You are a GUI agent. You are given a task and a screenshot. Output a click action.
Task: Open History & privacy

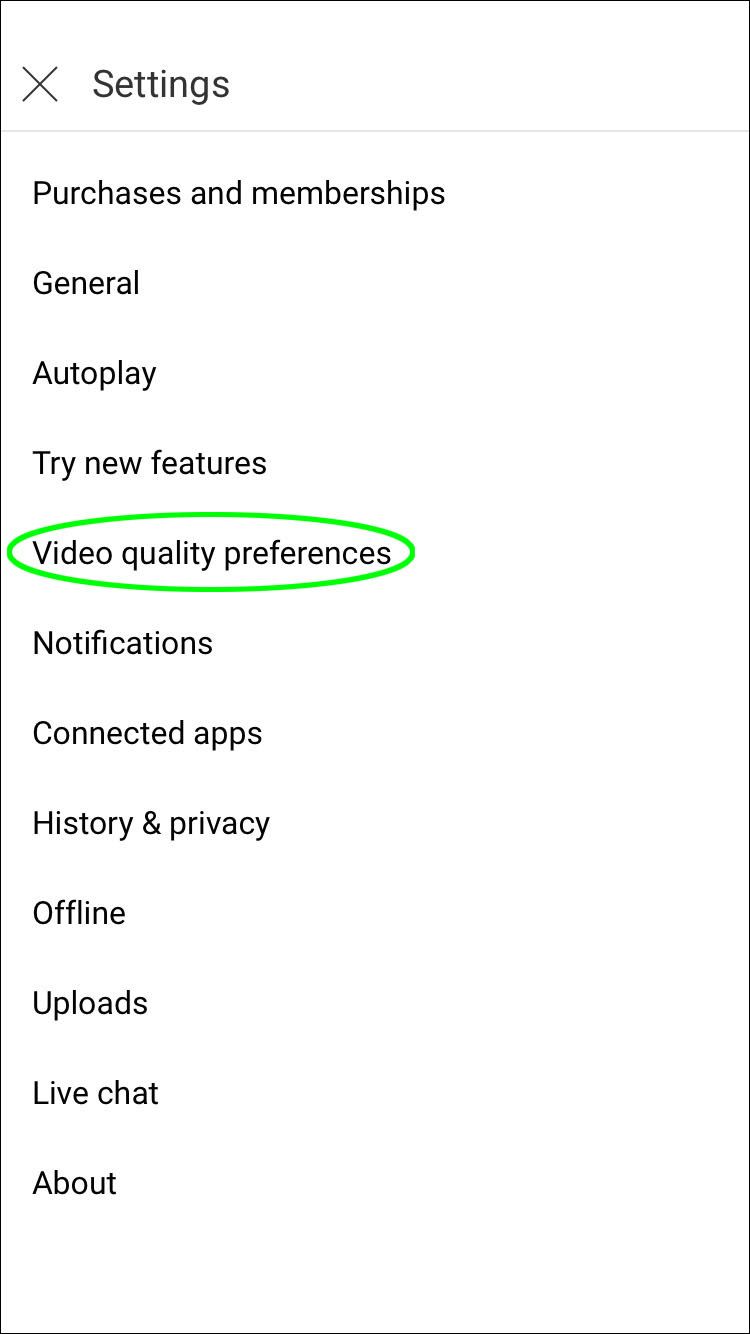click(x=151, y=823)
